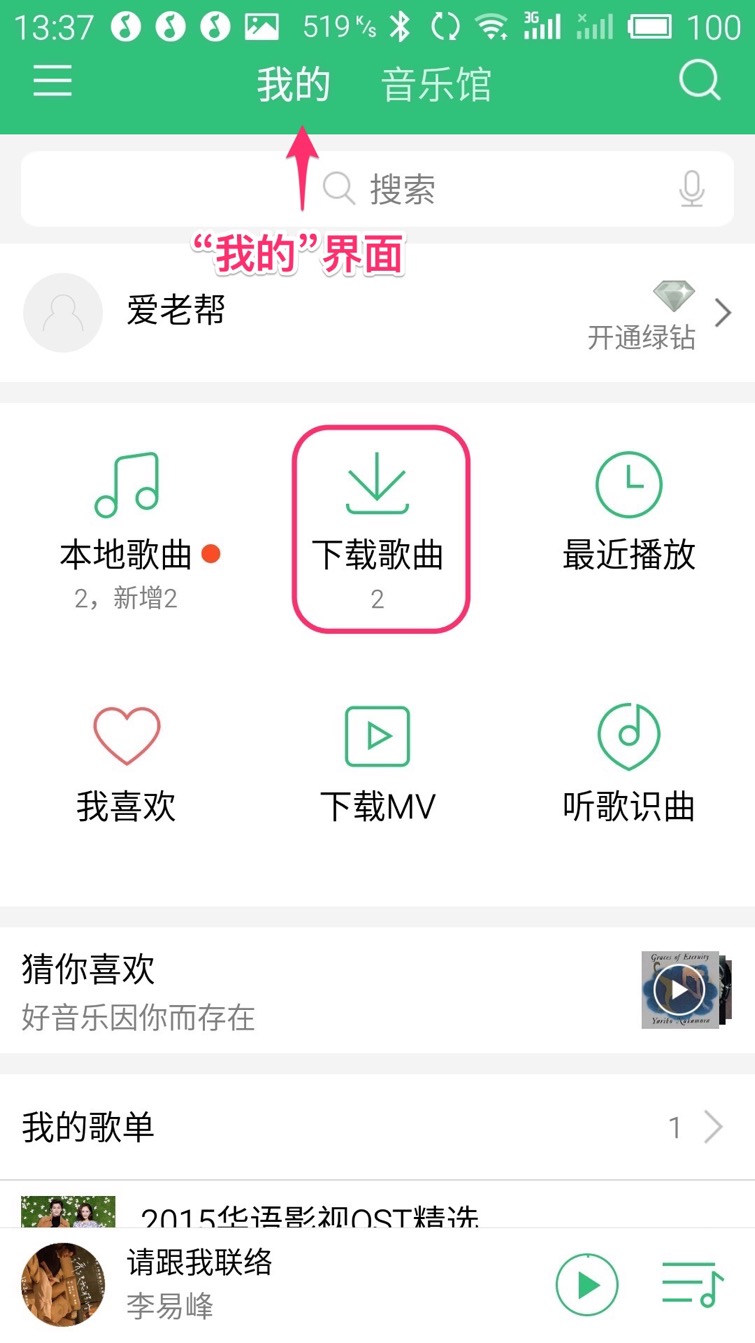Viewport: 755px width, 1343px height.
Task: Play the 猜你喜欢 recommendations
Action: tap(680, 990)
